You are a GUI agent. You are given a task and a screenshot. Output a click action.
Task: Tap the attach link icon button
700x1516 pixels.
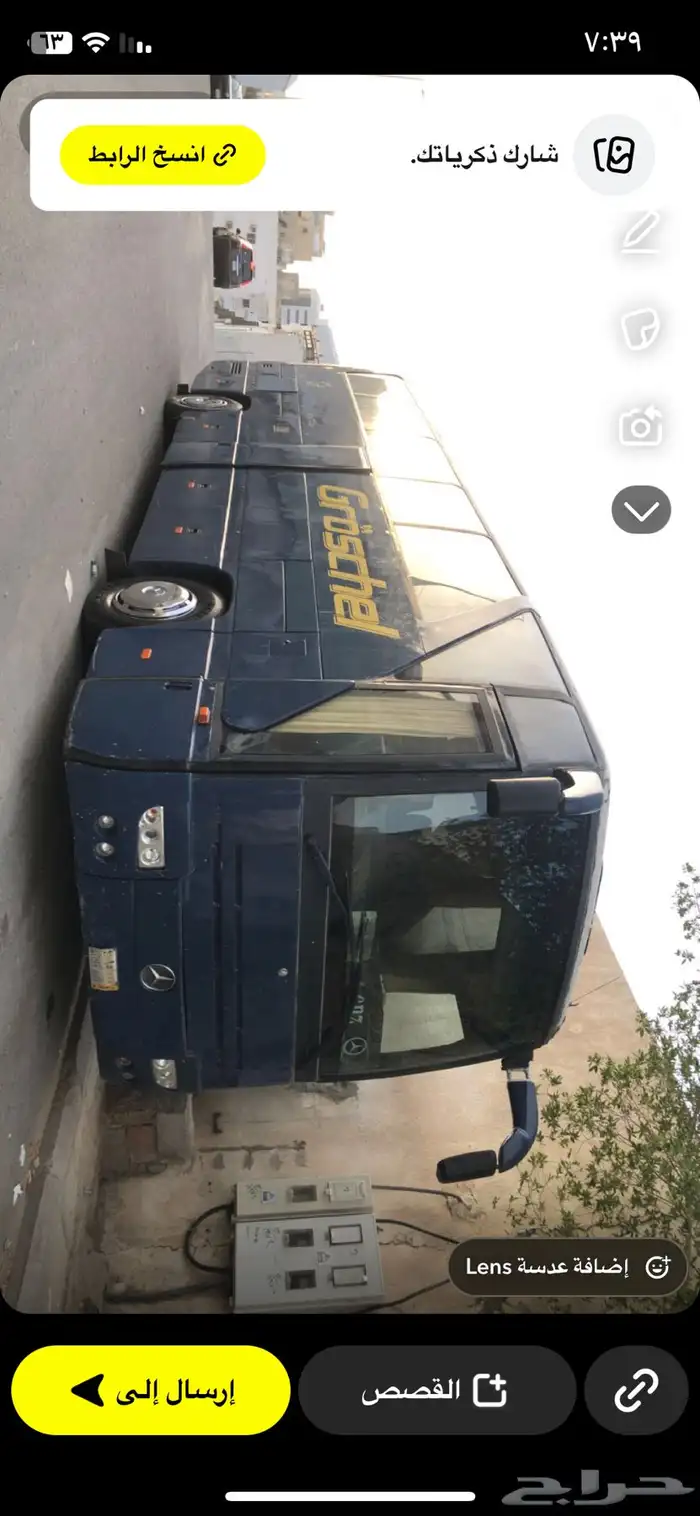tap(636, 1390)
